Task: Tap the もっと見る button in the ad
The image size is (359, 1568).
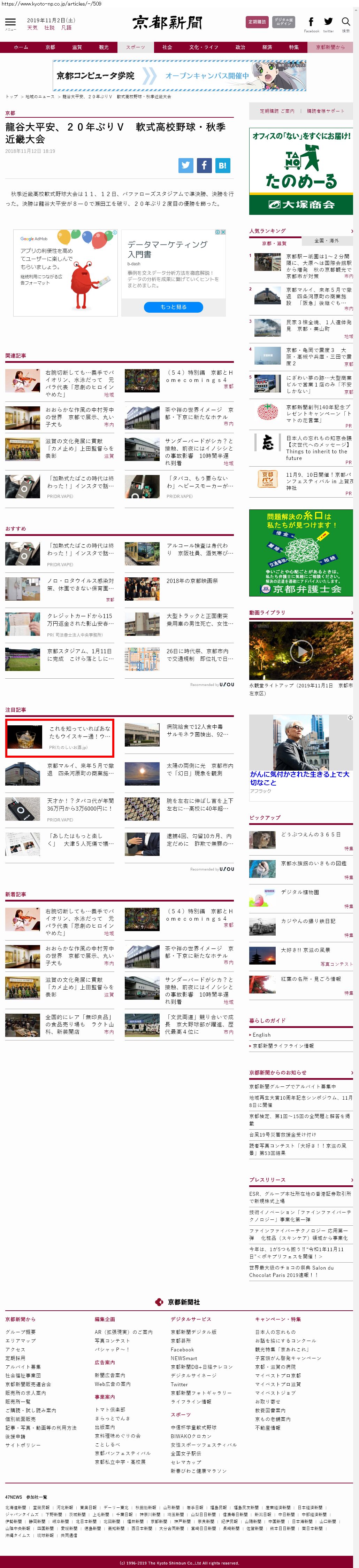Action: tap(173, 307)
